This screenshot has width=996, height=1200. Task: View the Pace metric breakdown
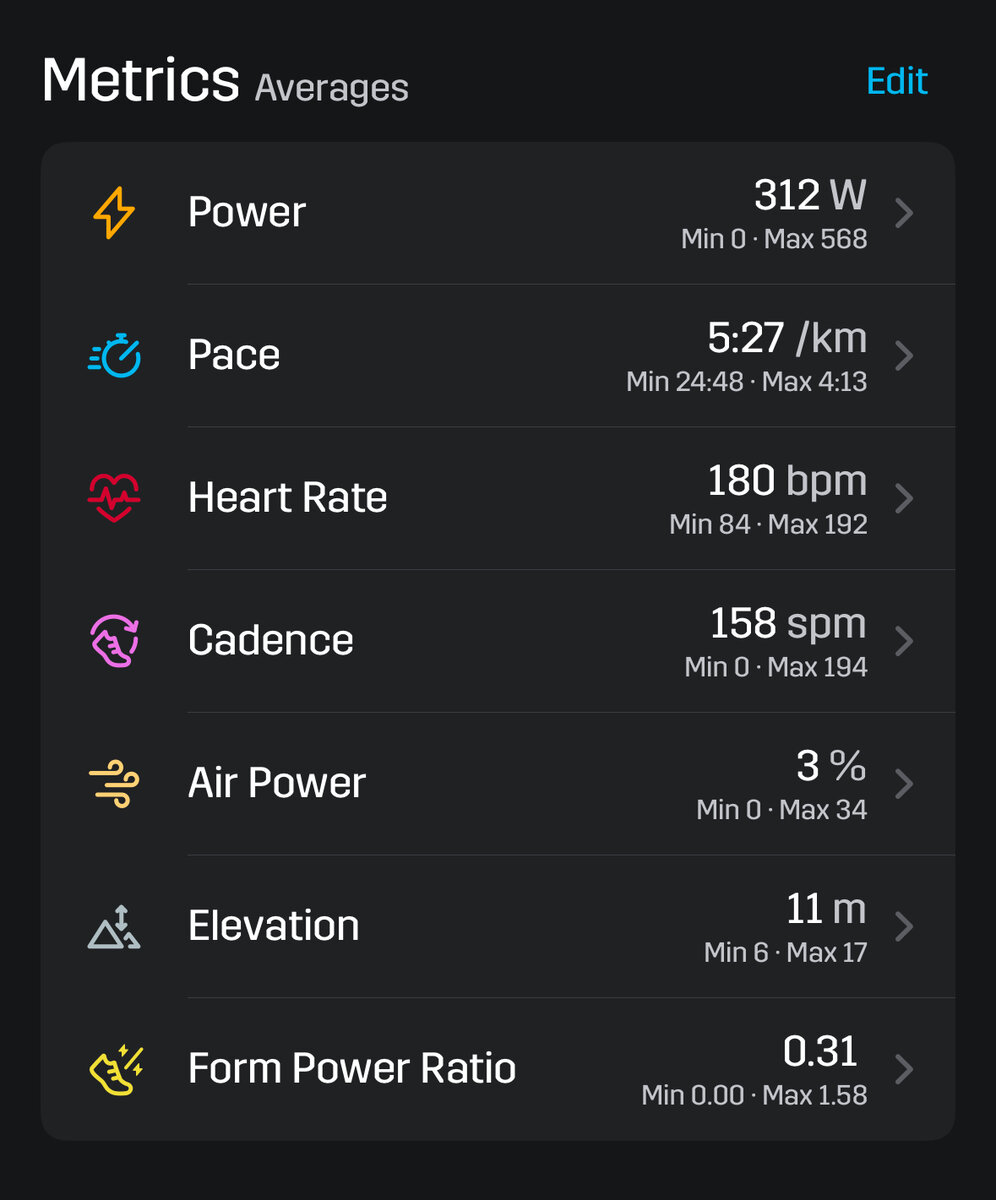[498, 356]
